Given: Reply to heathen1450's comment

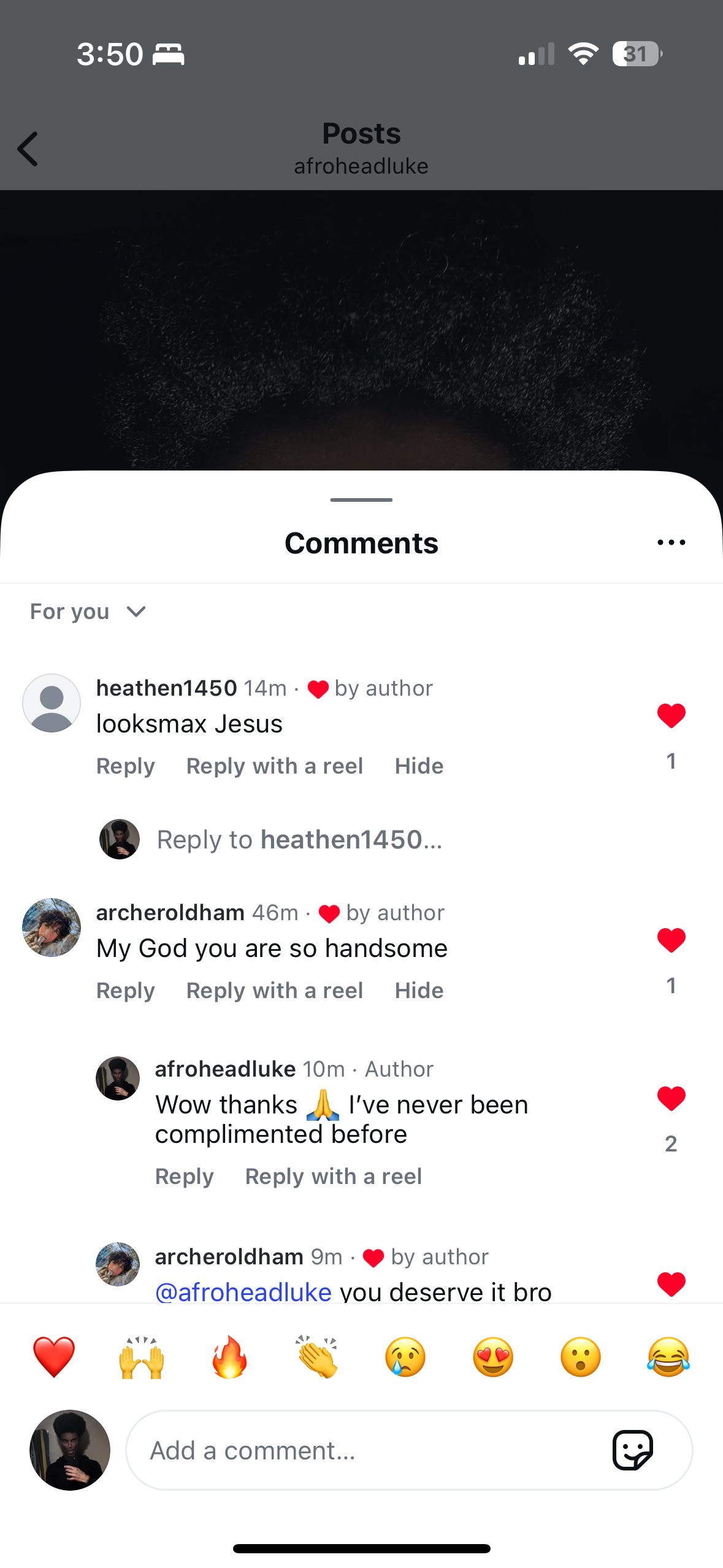Looking at the screenshot, I should pyautogui.click(x=125, y=766).
